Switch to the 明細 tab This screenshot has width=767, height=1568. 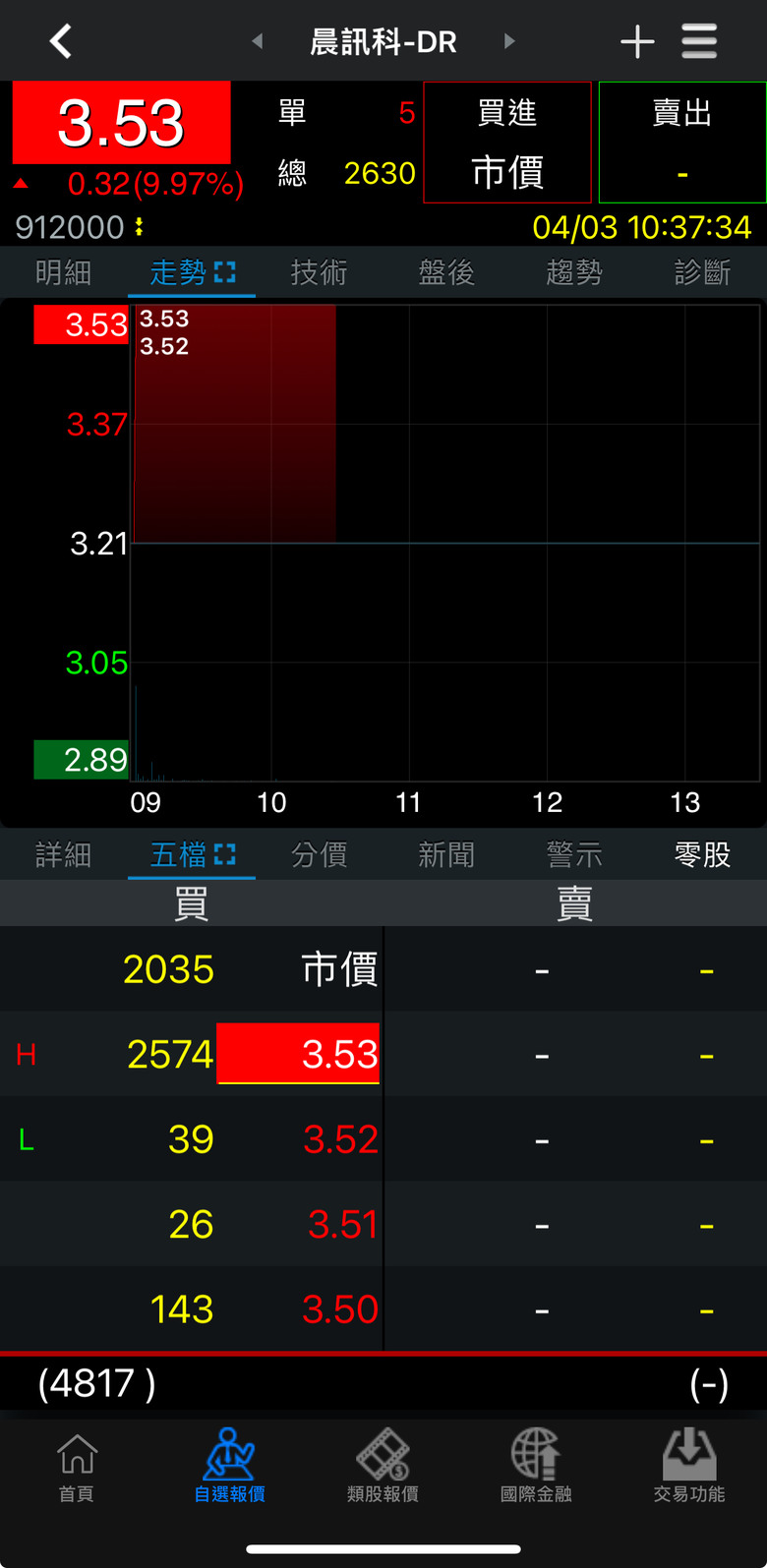[x=64, y=272]
